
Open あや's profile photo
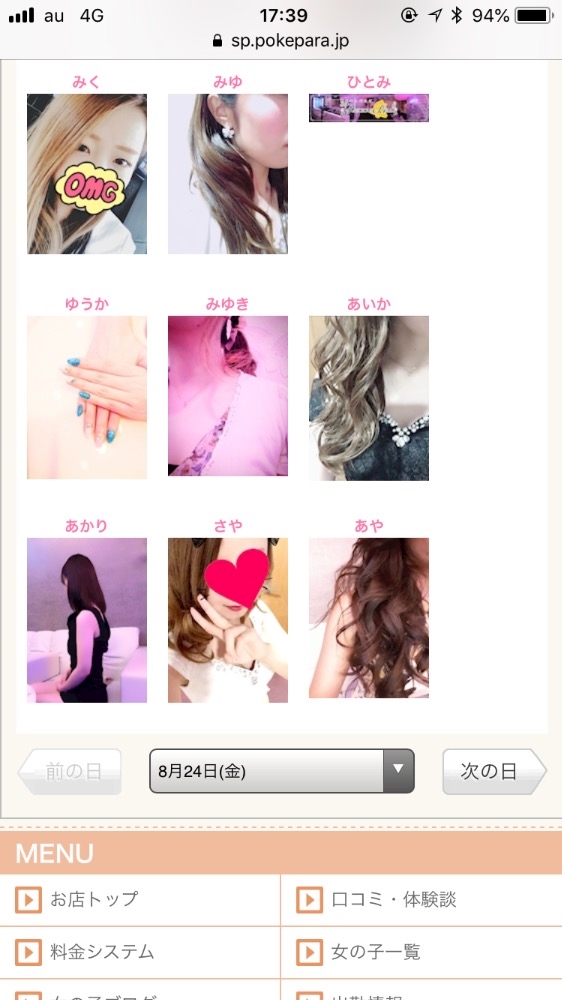(x=369, y=618)
